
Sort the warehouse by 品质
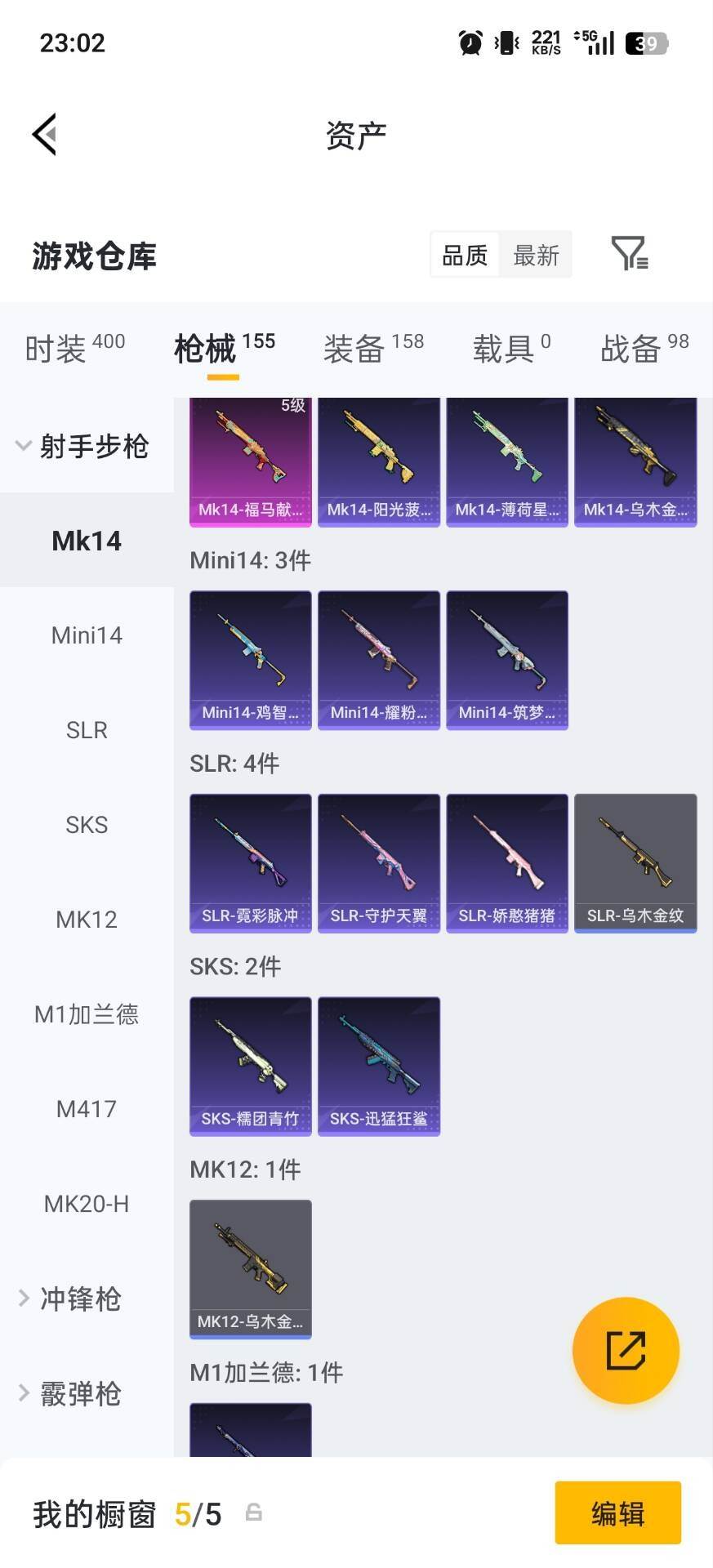click(465, 256)
